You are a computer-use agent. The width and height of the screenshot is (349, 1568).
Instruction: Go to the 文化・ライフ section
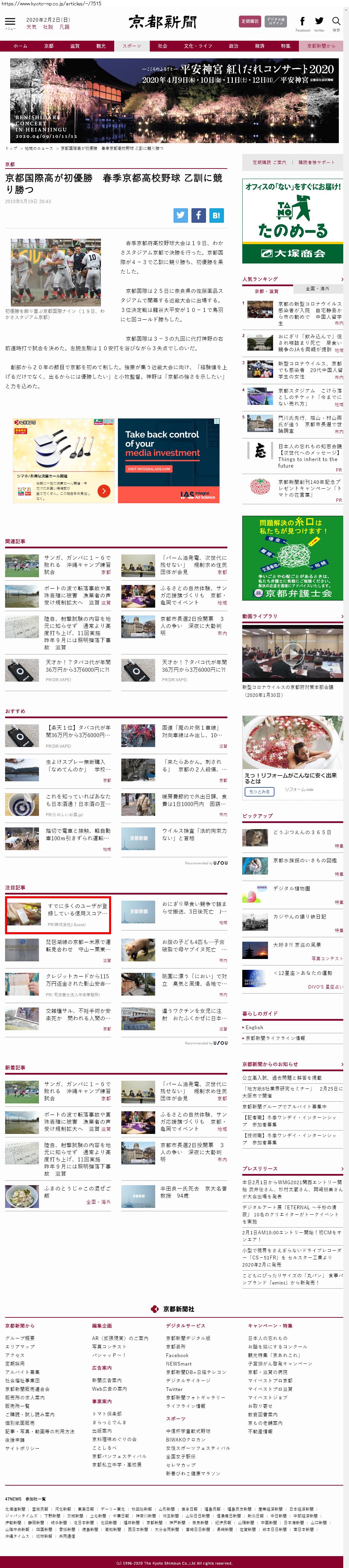(198, 46)
